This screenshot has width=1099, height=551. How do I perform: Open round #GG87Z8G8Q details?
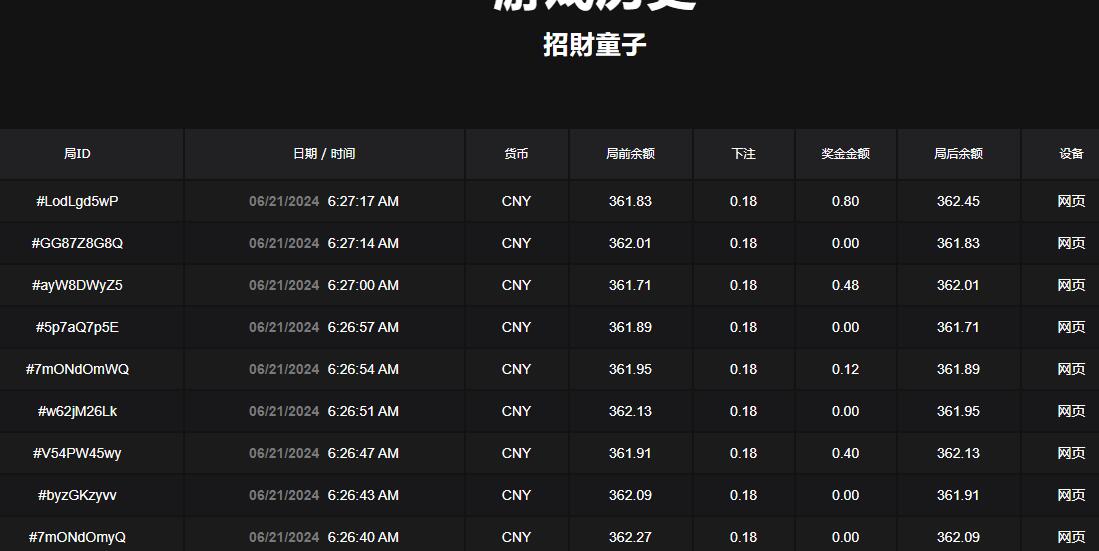(x=77, y=243)
